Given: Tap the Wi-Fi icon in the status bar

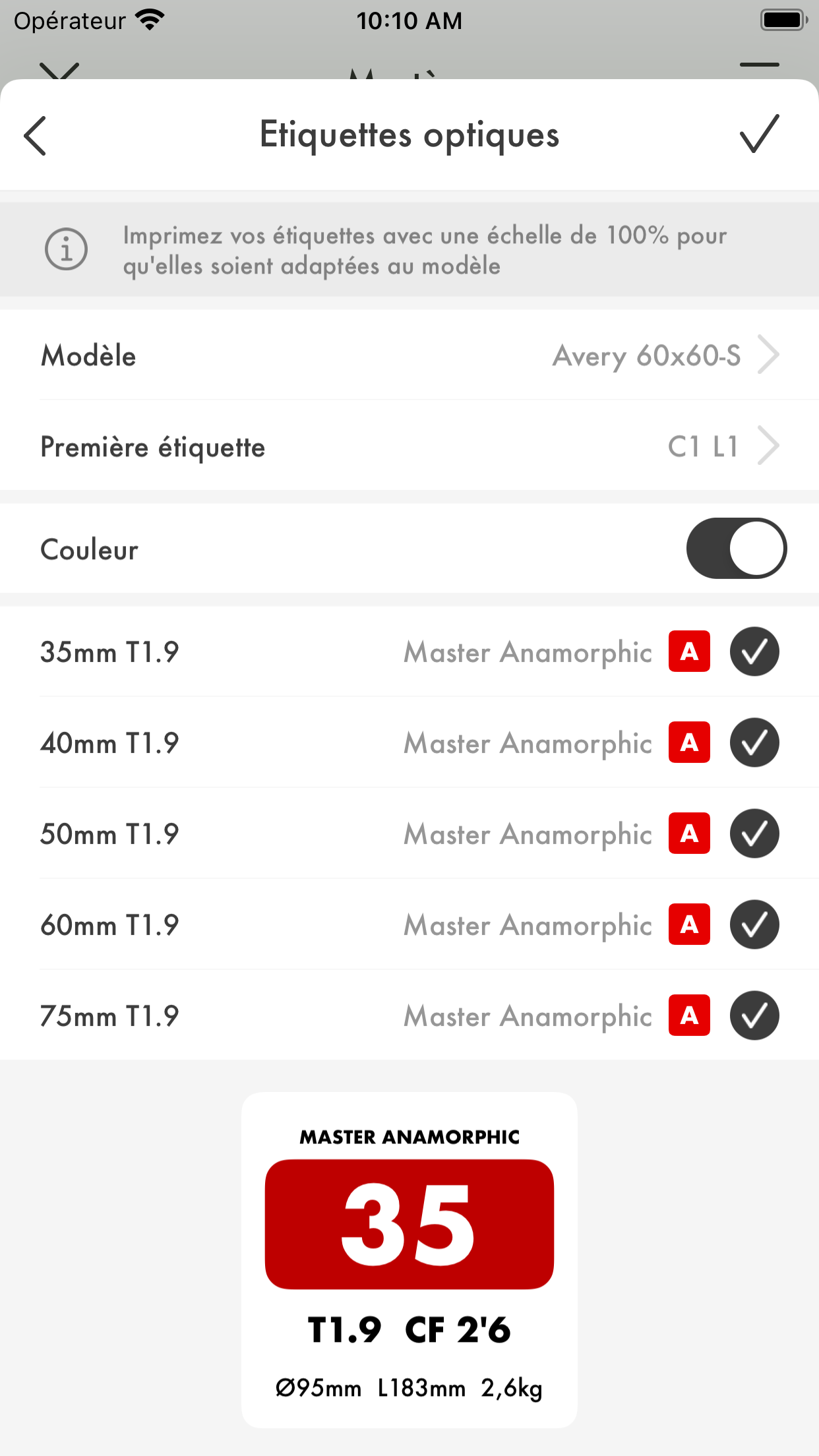Looking at the screenshot, I should pos(150,19).
